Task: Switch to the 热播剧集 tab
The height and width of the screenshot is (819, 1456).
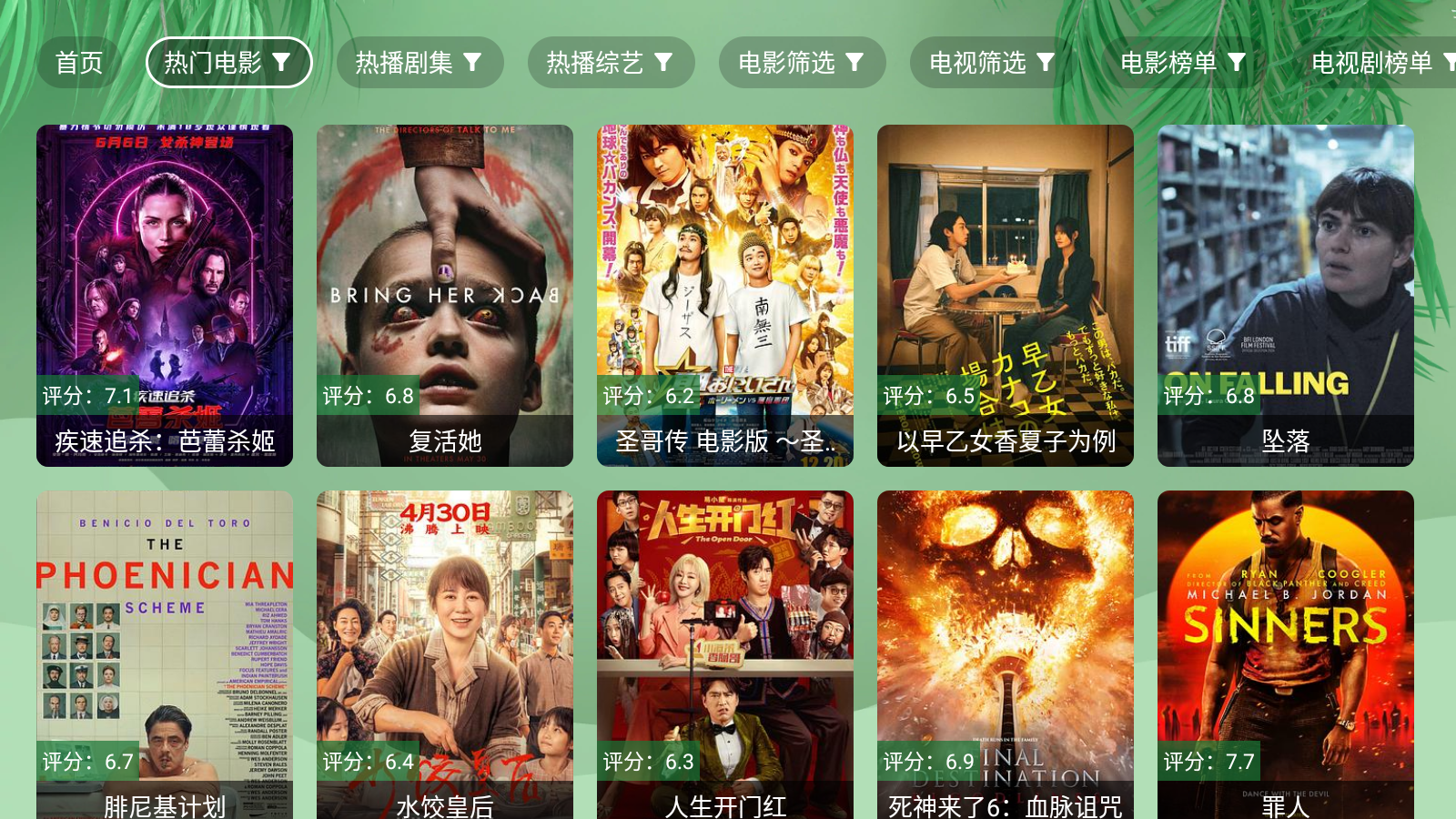Action: coord(419,63)
